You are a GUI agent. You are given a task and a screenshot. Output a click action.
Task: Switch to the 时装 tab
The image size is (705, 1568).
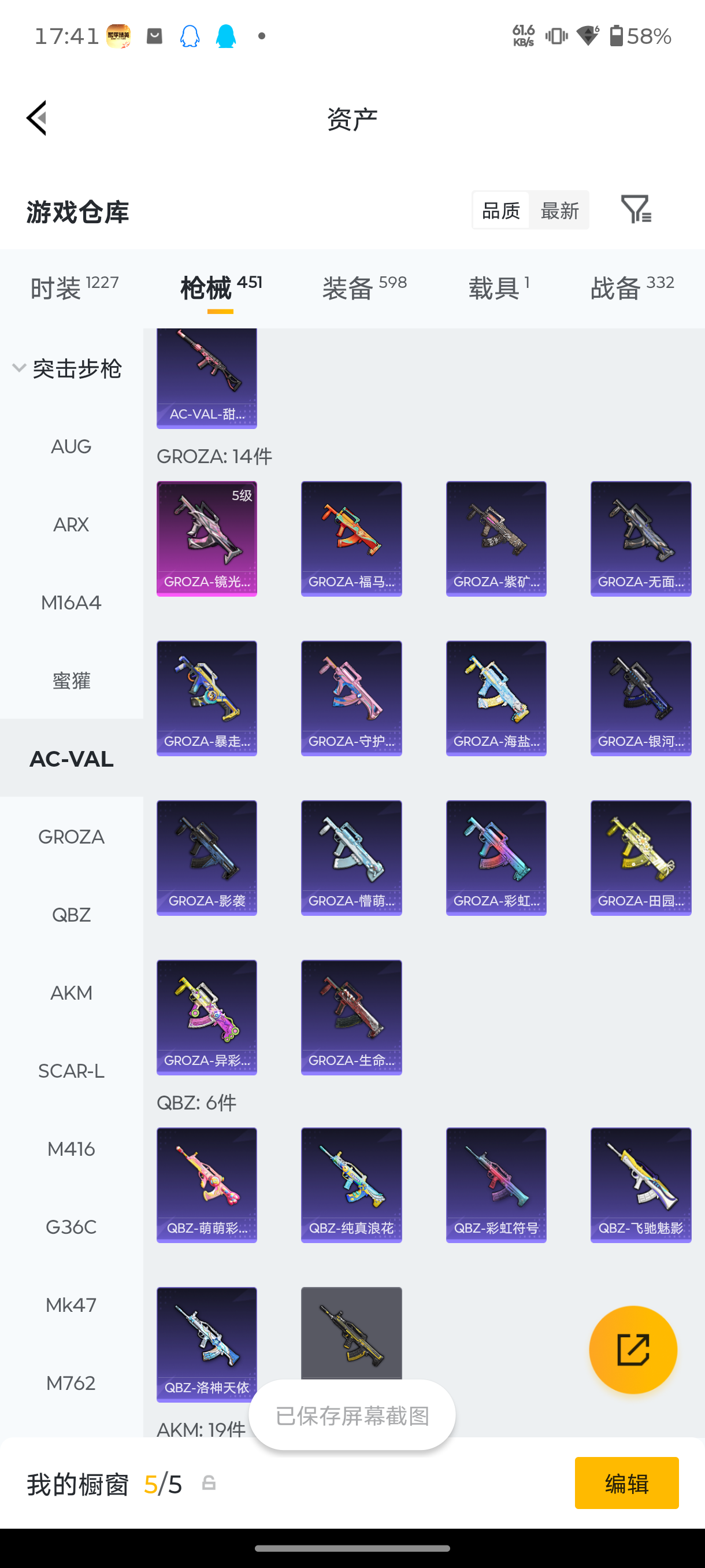[74, 287]
